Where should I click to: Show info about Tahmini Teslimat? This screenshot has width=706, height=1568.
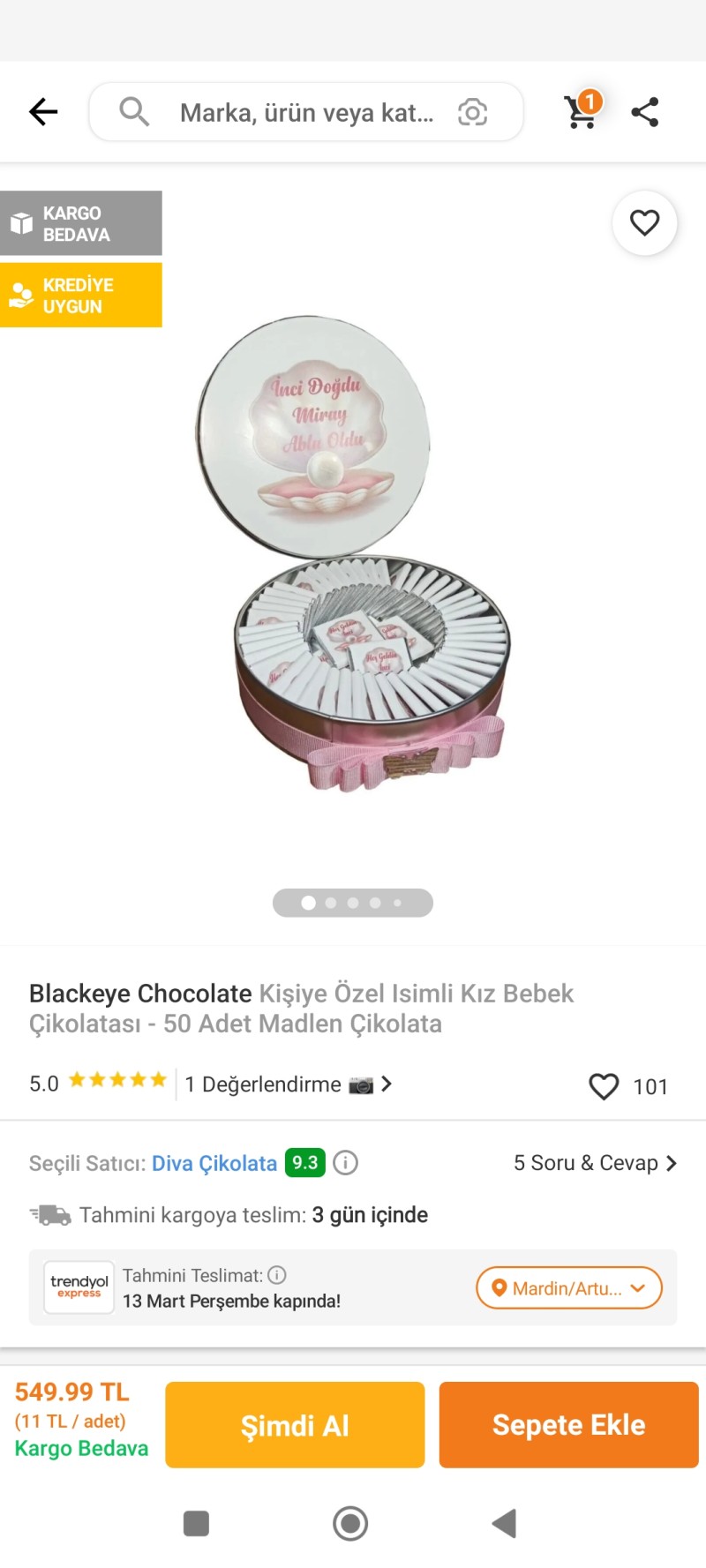tap(277, 1275)
